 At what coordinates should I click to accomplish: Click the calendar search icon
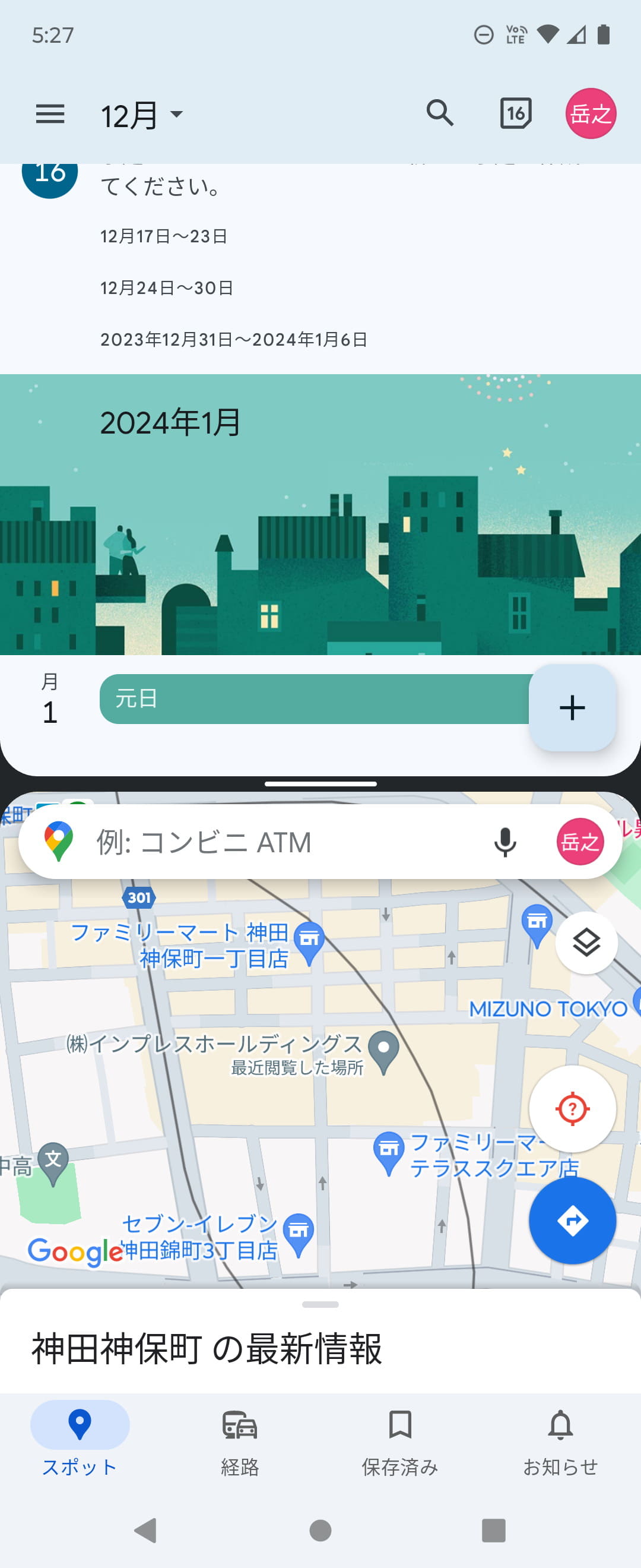[440, 114]
